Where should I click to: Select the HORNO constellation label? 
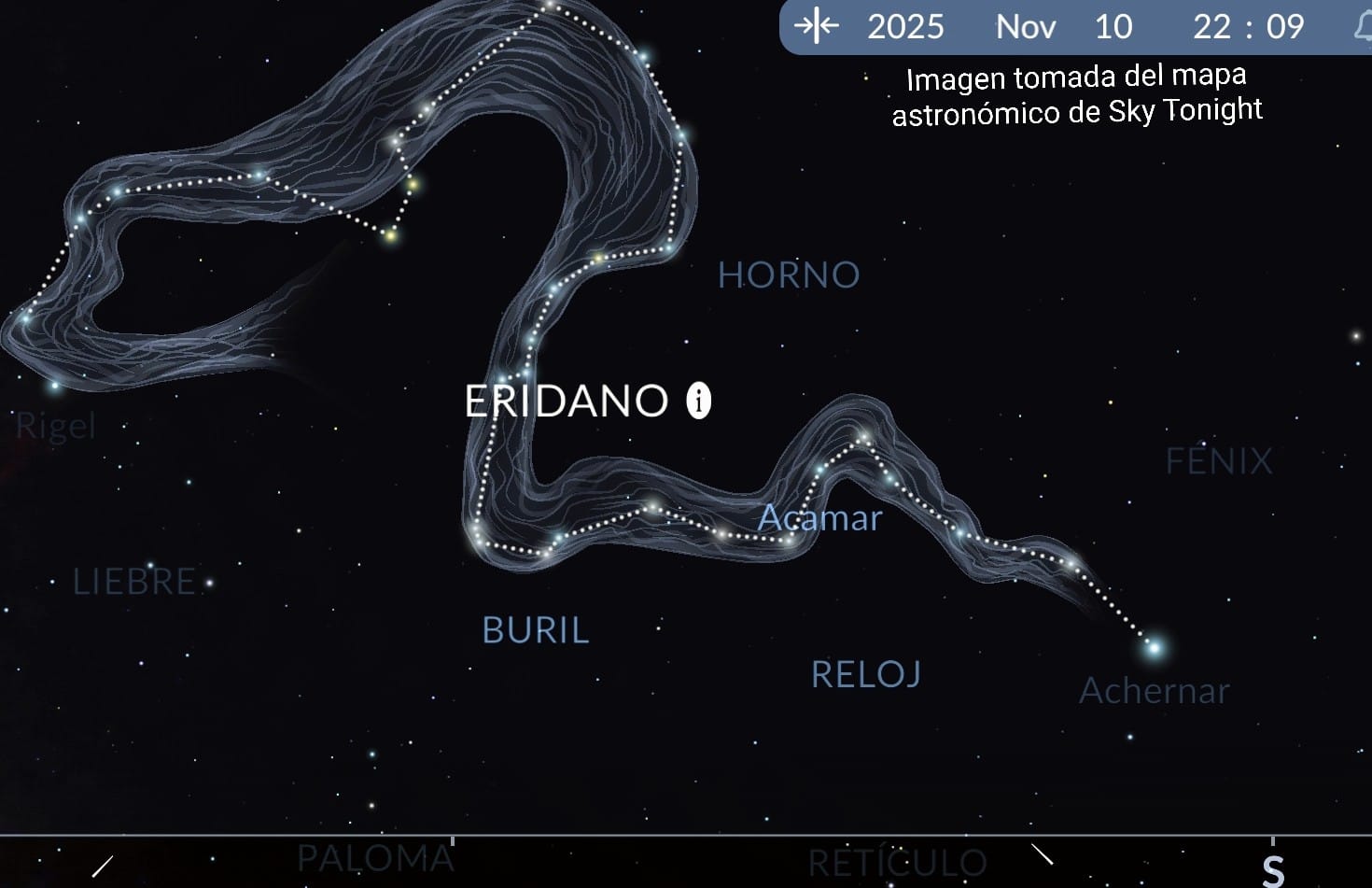pyautogui.click(x=789, y=275)
